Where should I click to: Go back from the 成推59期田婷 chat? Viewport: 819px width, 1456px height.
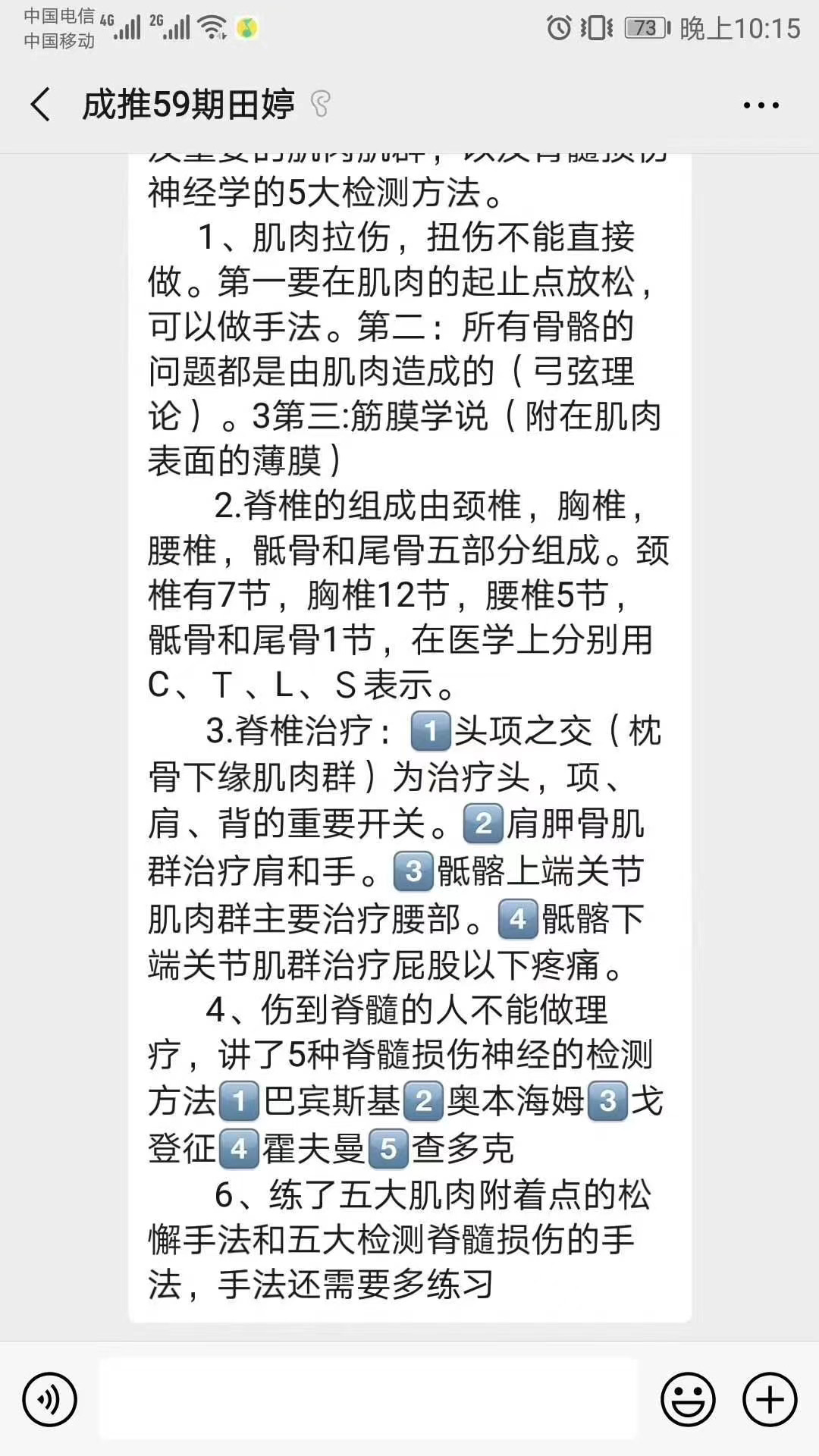pos(41,105)
